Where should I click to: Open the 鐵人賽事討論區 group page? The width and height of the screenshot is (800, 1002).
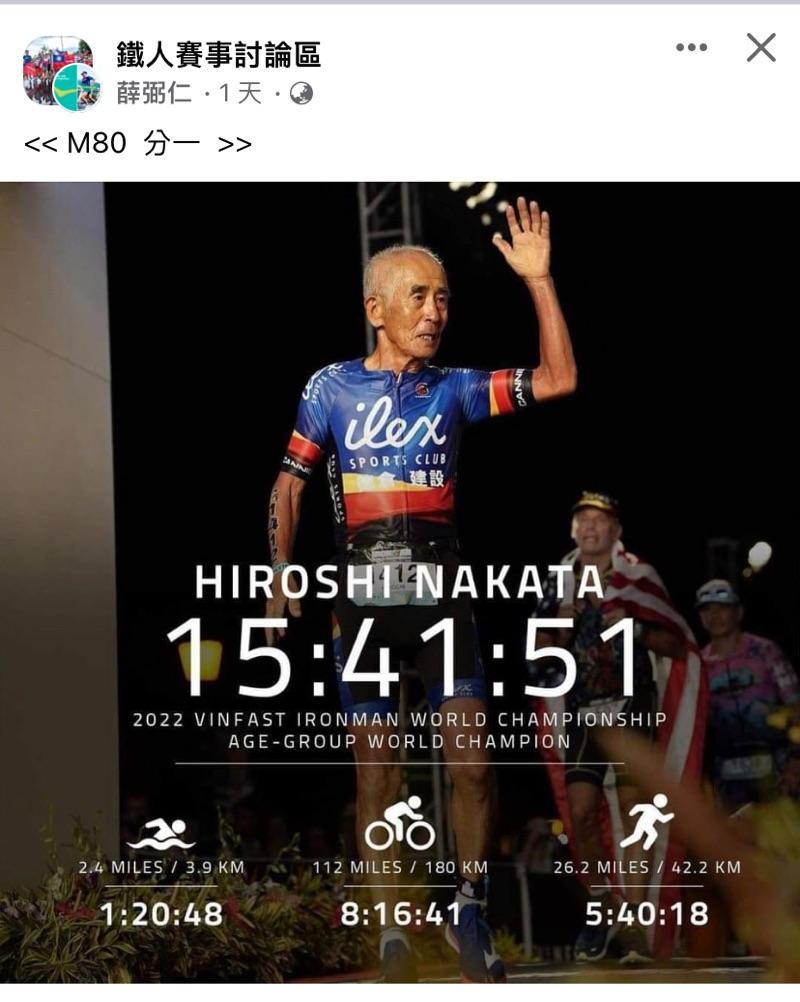coord(218,54)
